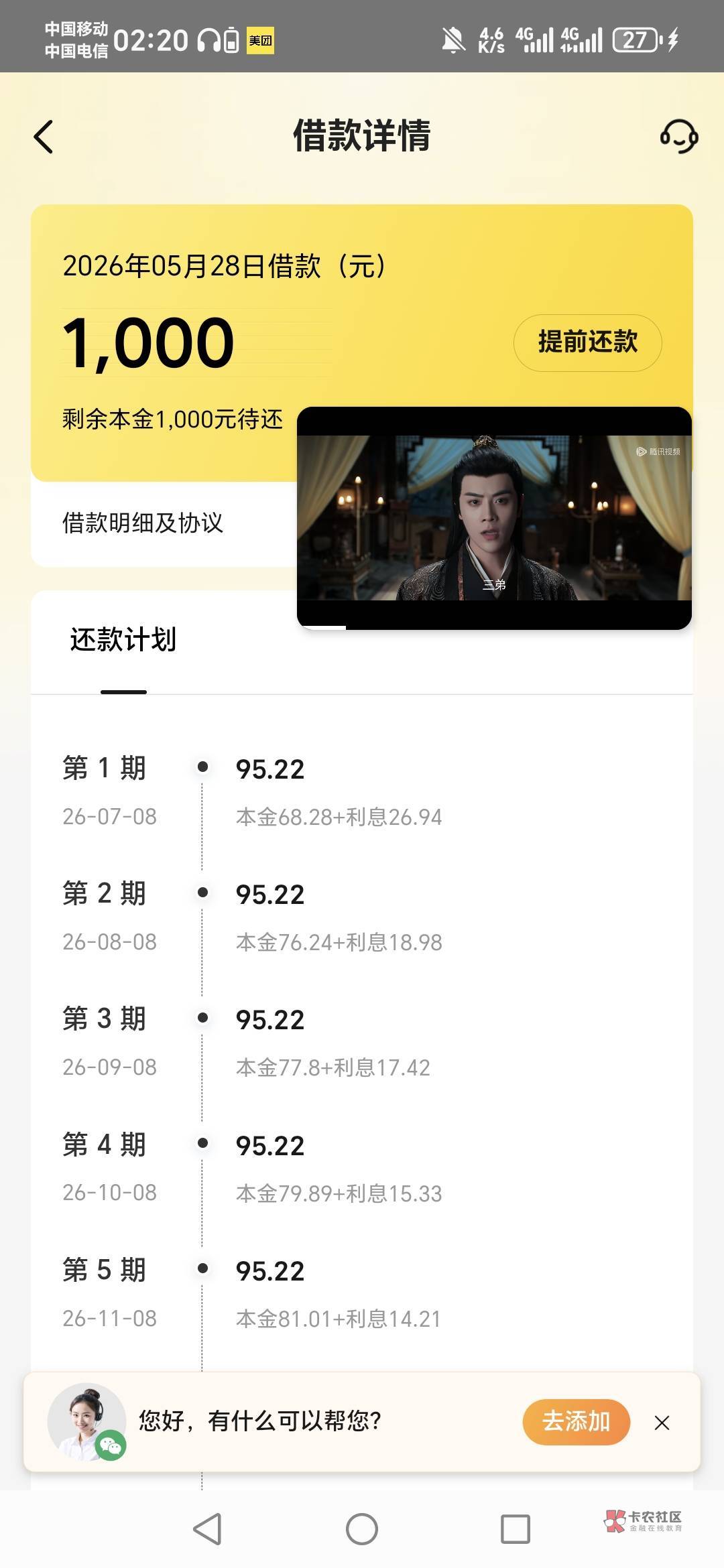Viewport: 724px width, 1568px height.
Task: Open 借款明细及协议 row
Action: (x=164, y=523)
